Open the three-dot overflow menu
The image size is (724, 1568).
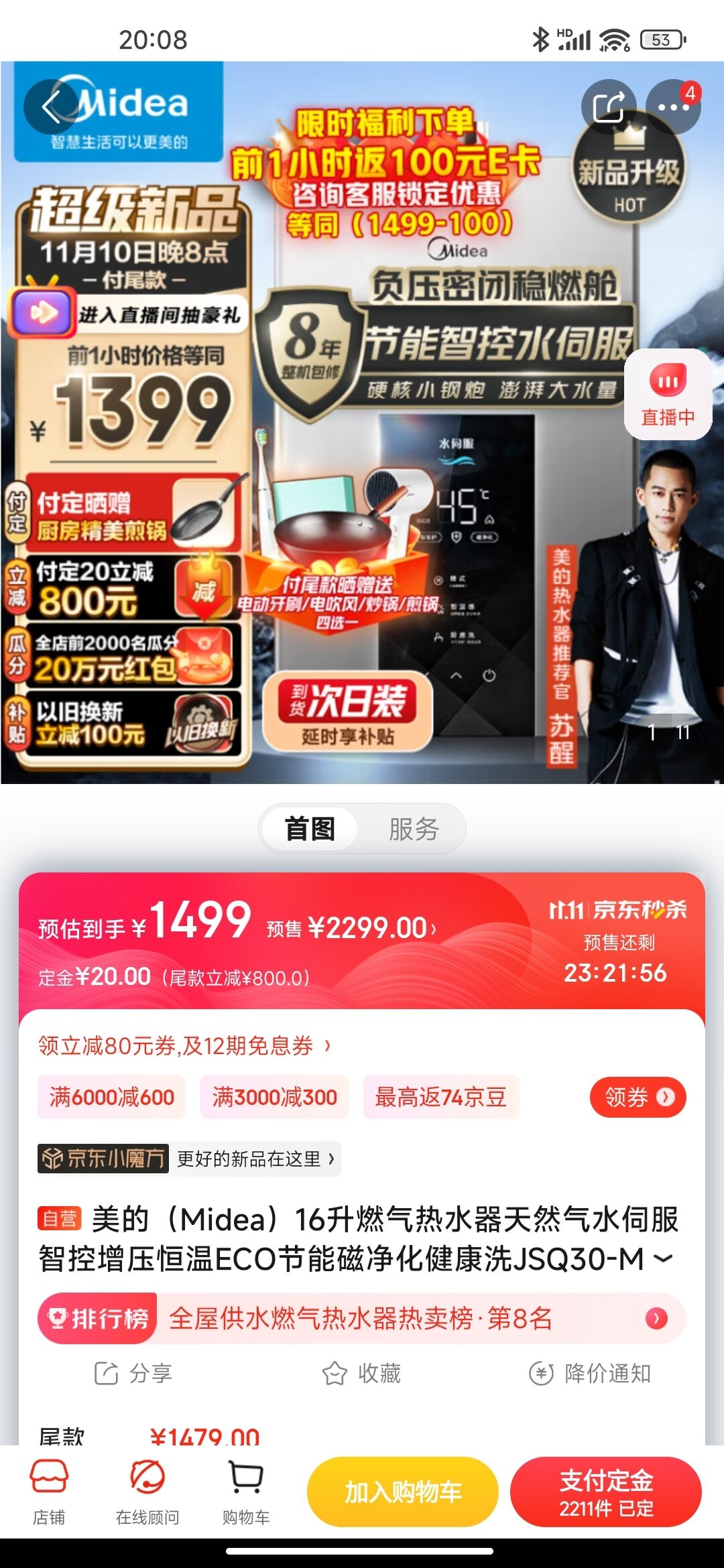[x=672, y=107]
